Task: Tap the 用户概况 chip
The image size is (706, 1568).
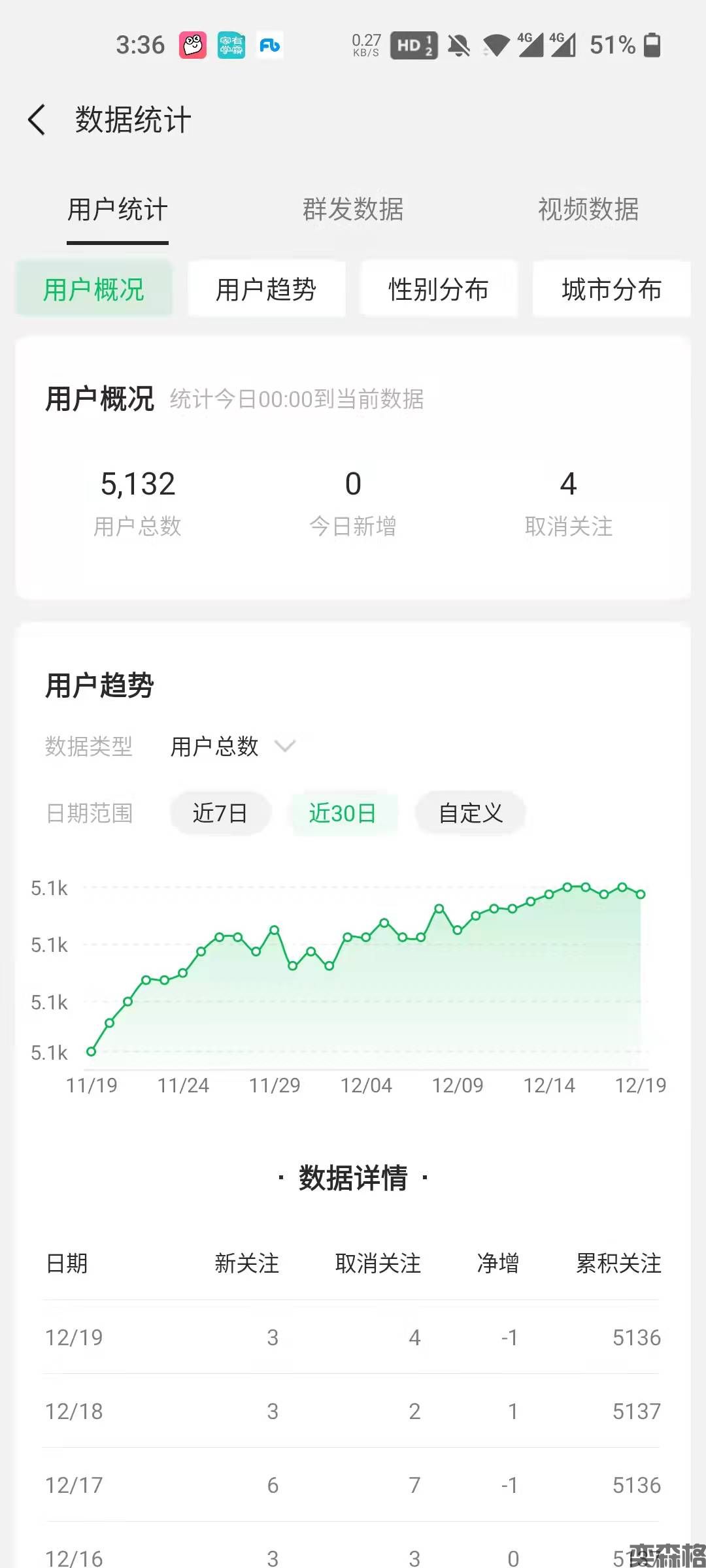Action: [x=94, y=289]
